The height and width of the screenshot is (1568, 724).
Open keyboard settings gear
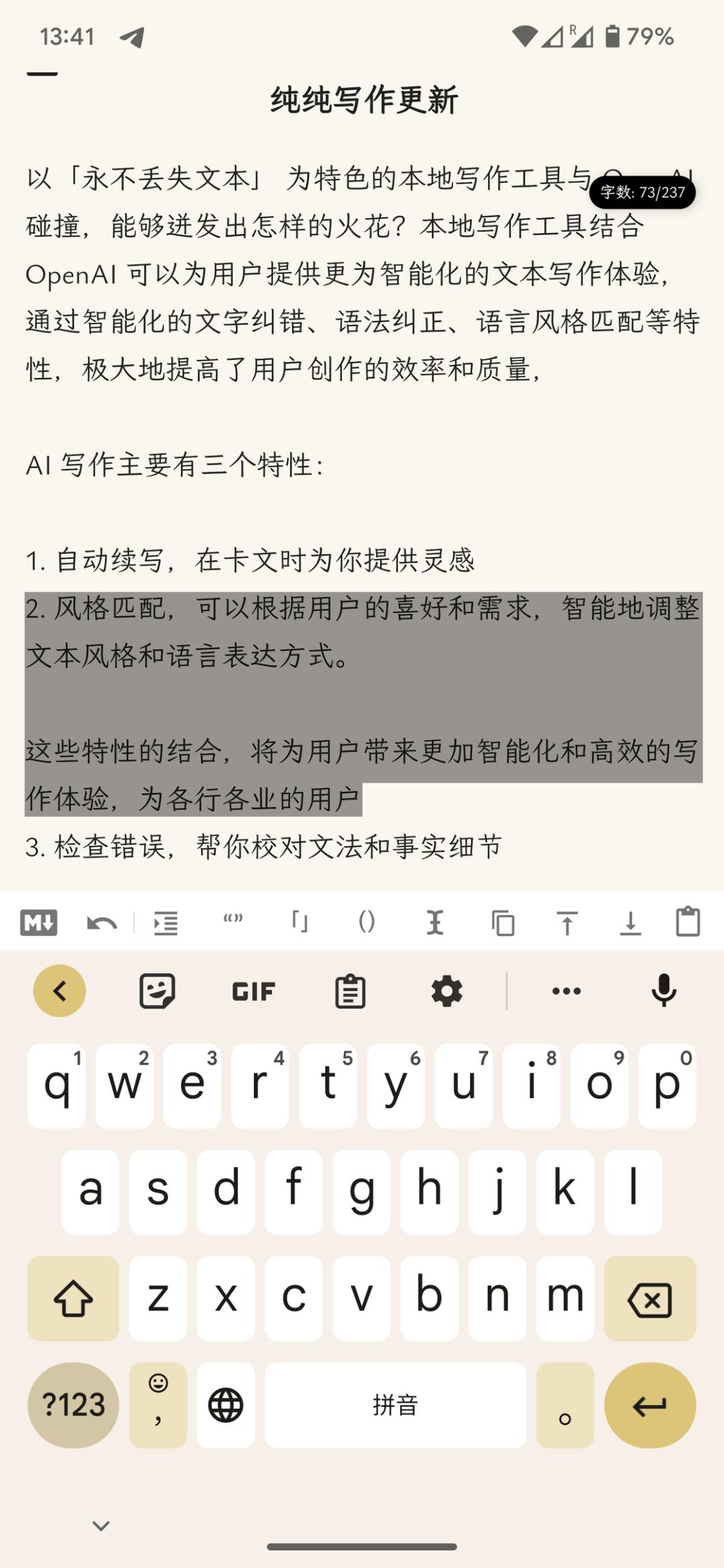pyautogui.click(x=446, y=990)
